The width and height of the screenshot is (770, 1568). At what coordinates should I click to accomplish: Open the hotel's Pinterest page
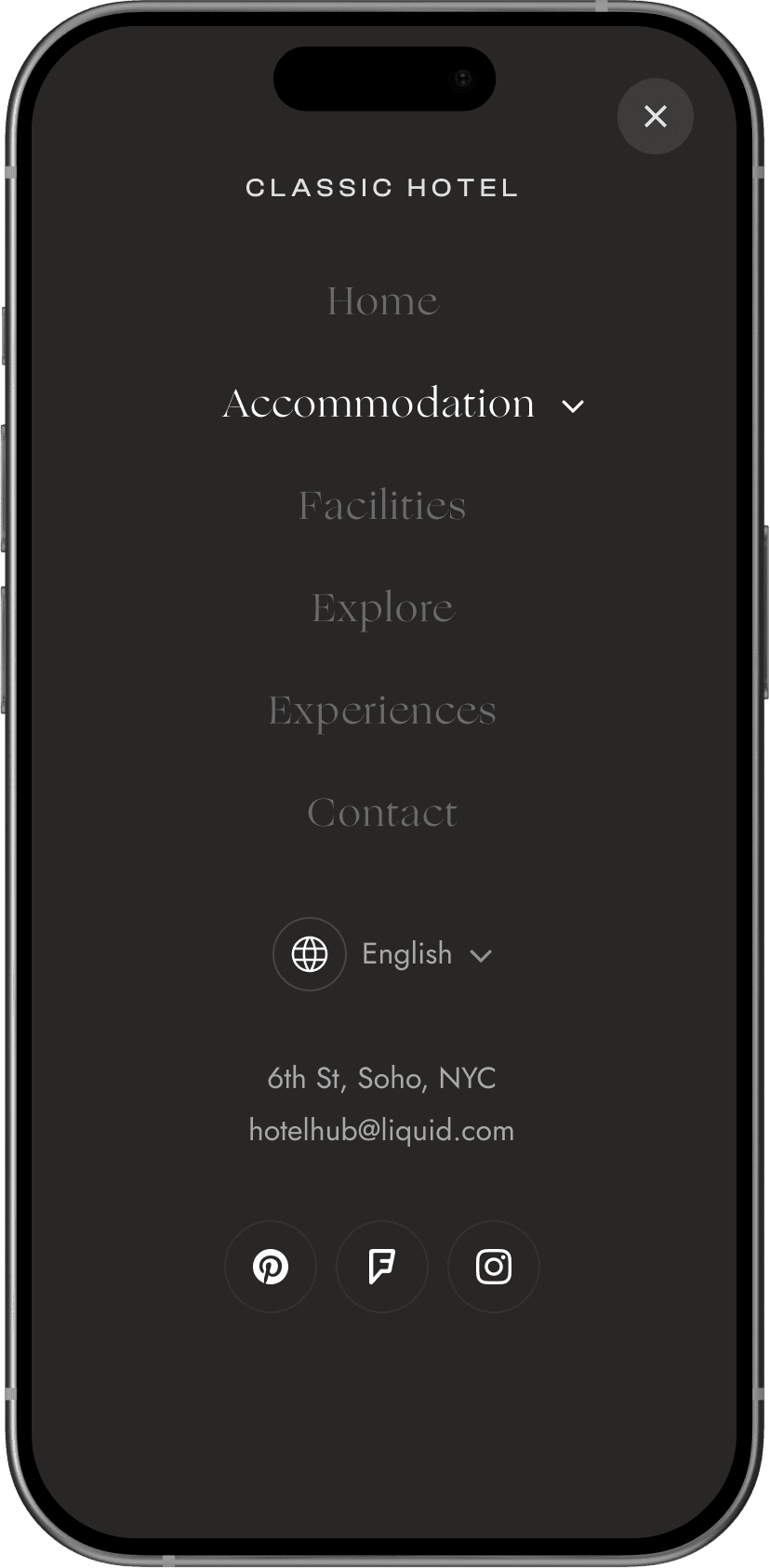coord(271,1267)
